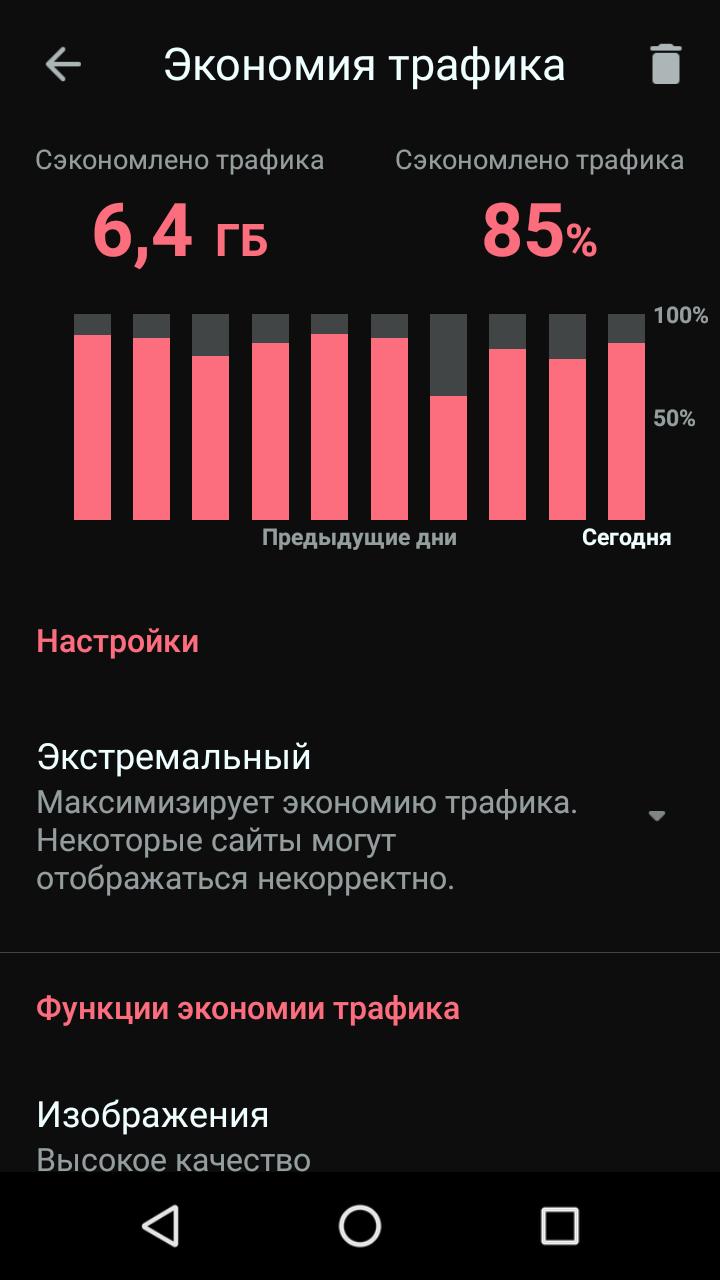Open recent apps from navigation bar
The width and height of the screenshot is (720, 1280).
click(559, 1225)
